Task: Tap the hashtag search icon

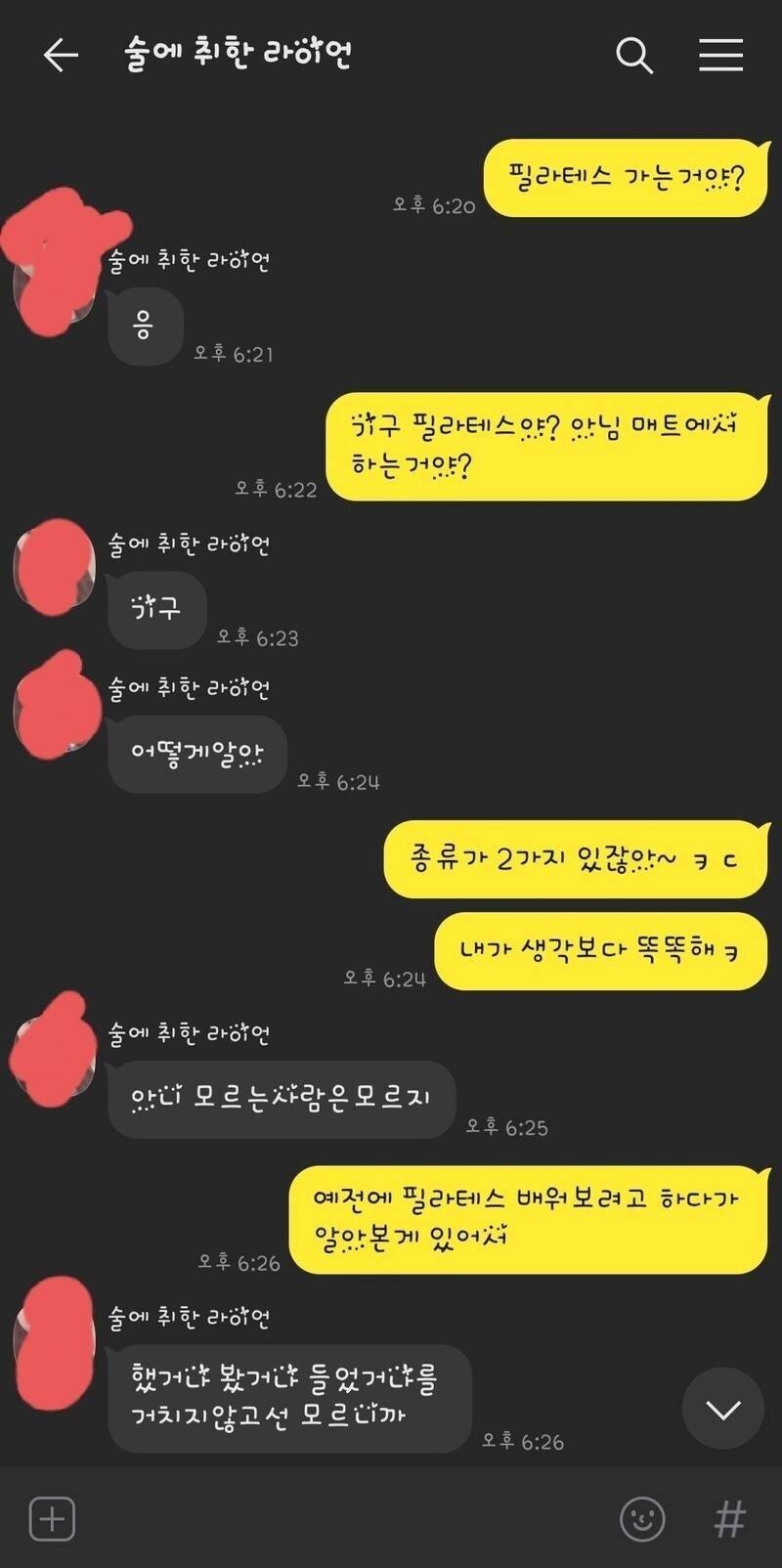Action: [x=730, y=1519]
